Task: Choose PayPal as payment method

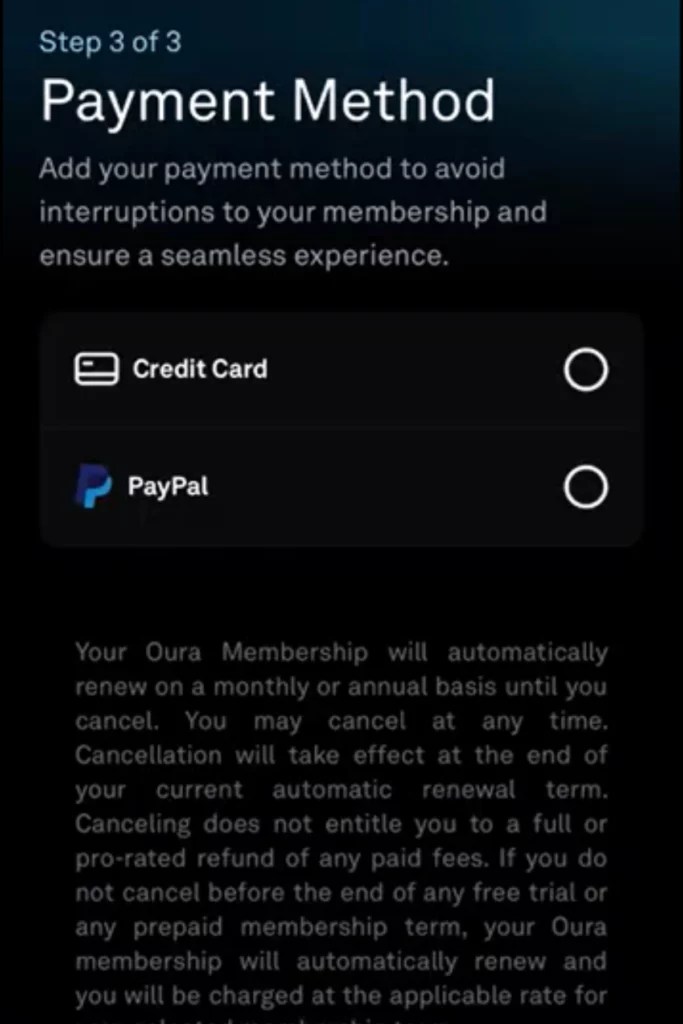Action: (342, 487)
